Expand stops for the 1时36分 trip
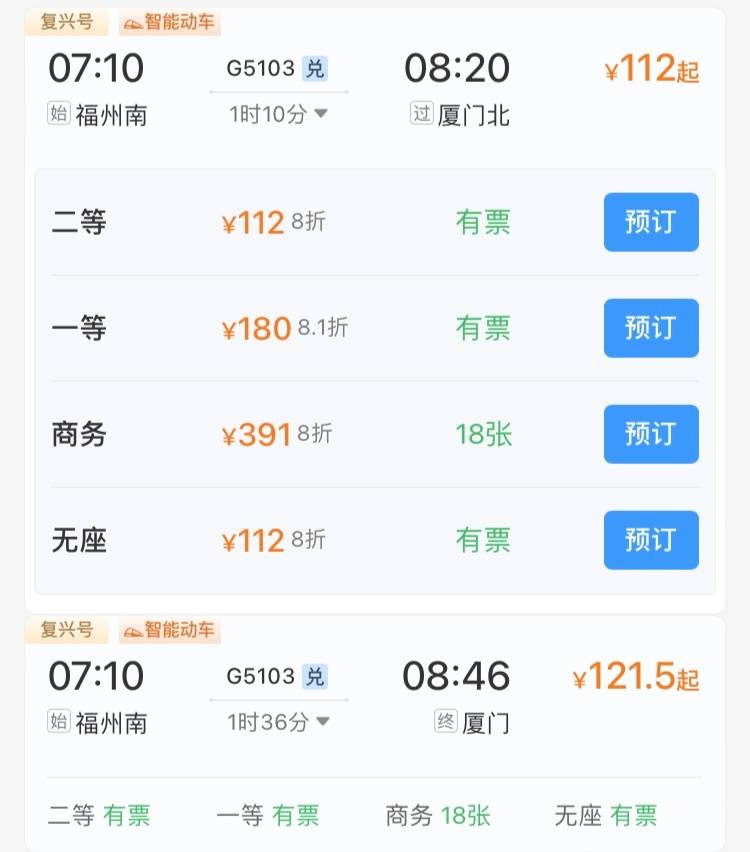The image size is (750, 852). pyautogui.click(x=279, y=722)
